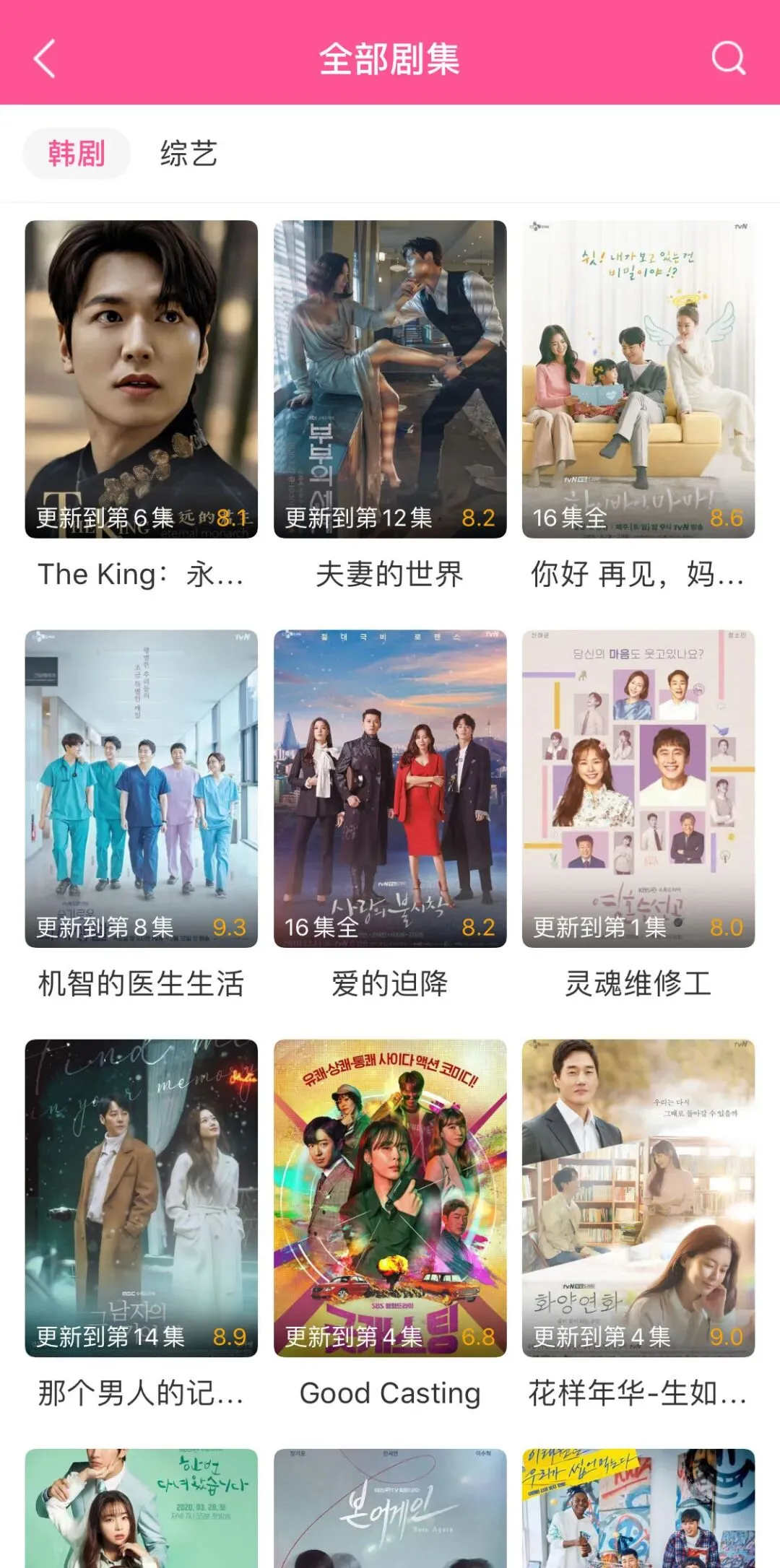
Task: Tap the 爱的迫降 poster
Action: [x=390, y=789]
